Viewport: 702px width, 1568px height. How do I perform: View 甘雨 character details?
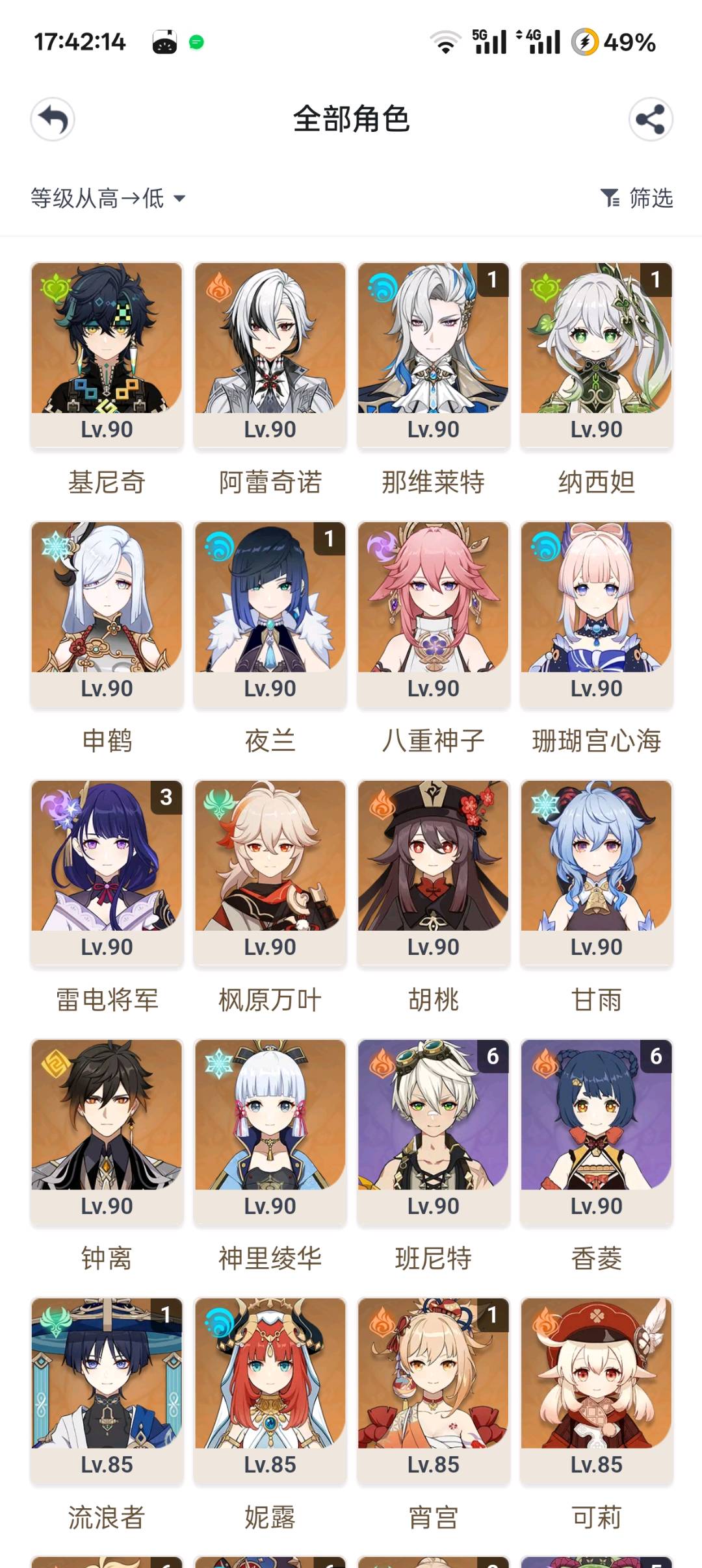pyautogui.click(x=596, y=872)
